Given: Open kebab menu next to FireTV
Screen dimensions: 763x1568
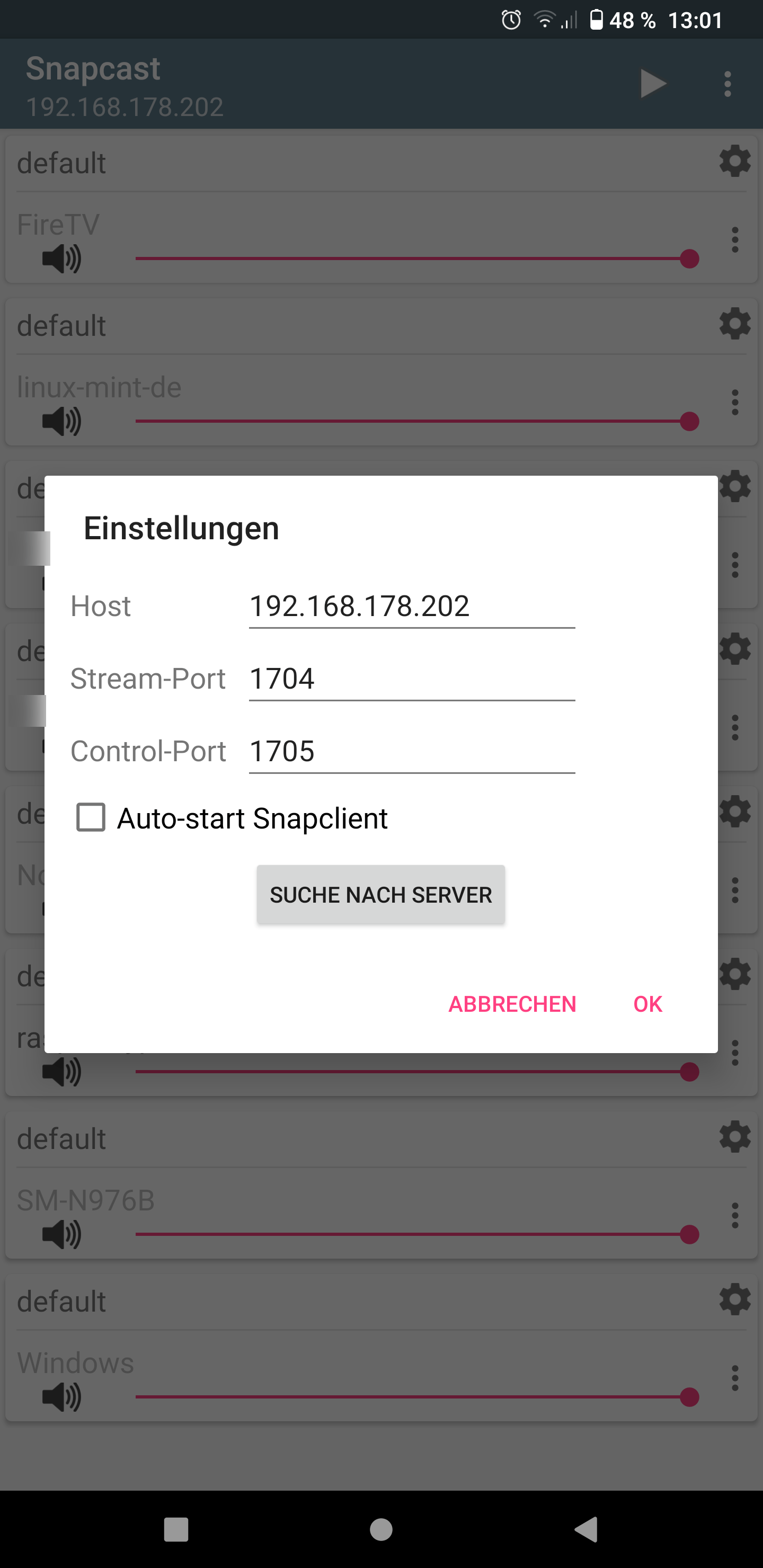Looking at the screenshot, I should tap(734, 241).
